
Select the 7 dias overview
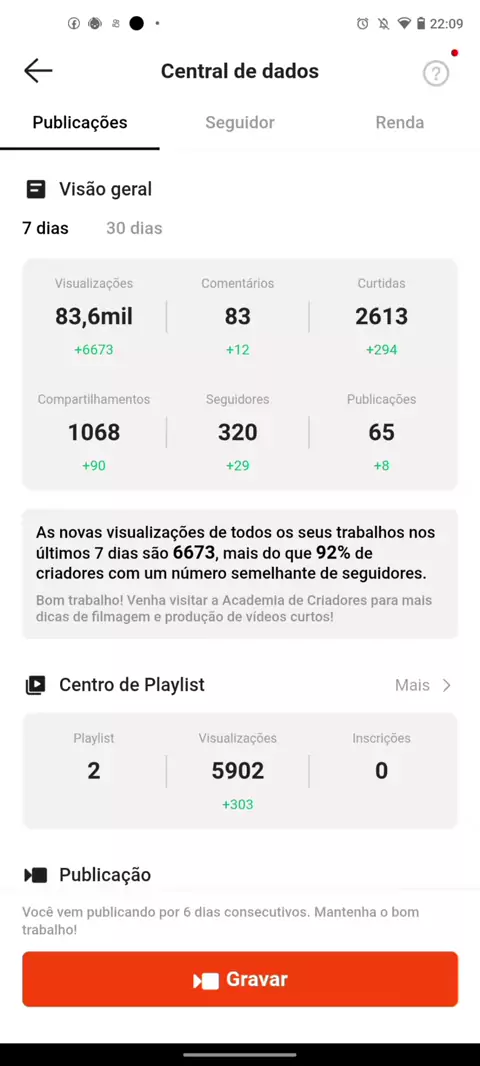pos(46,228)
